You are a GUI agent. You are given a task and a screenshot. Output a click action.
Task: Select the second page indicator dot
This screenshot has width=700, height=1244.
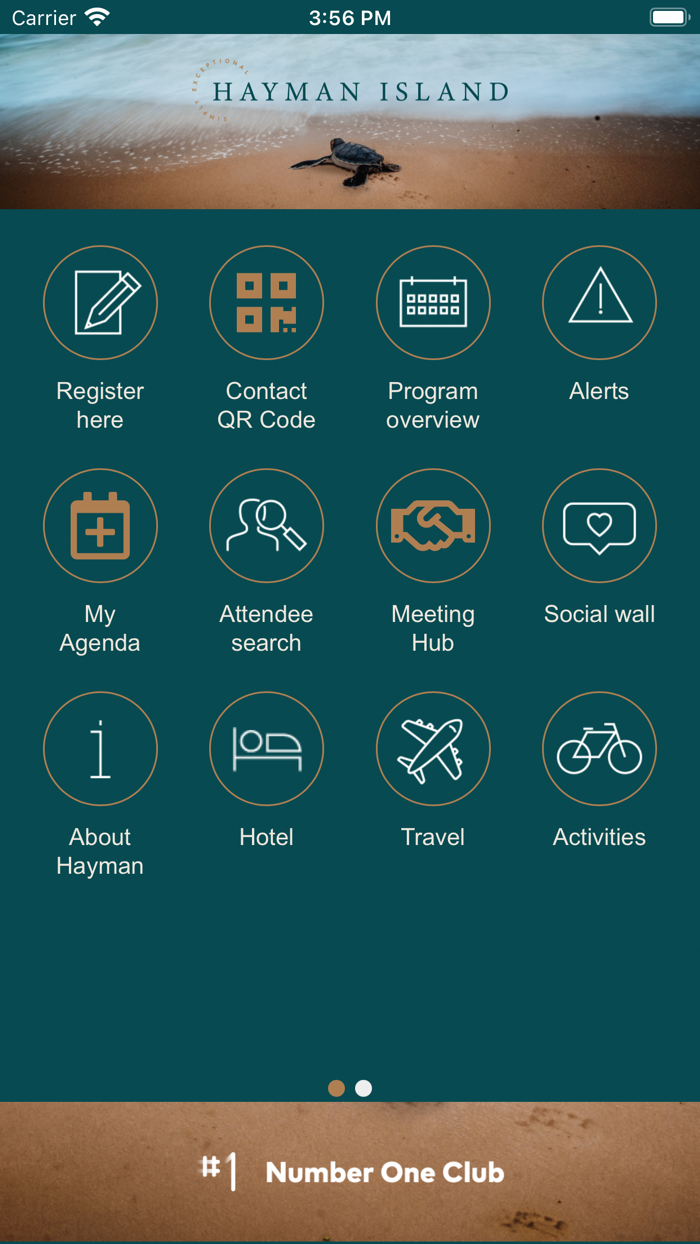click(364, 1088)
